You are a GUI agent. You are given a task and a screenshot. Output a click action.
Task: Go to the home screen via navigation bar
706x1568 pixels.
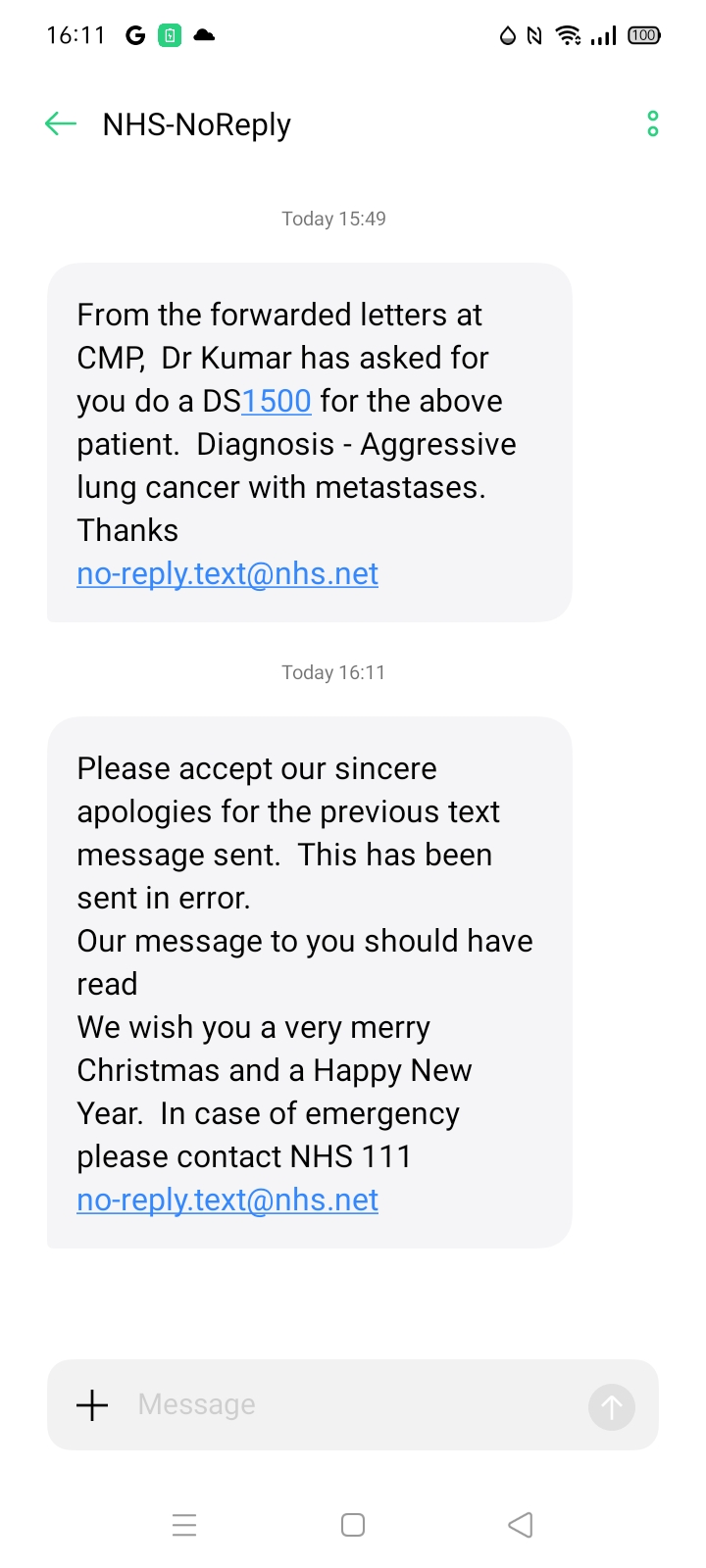[353, 1525]
